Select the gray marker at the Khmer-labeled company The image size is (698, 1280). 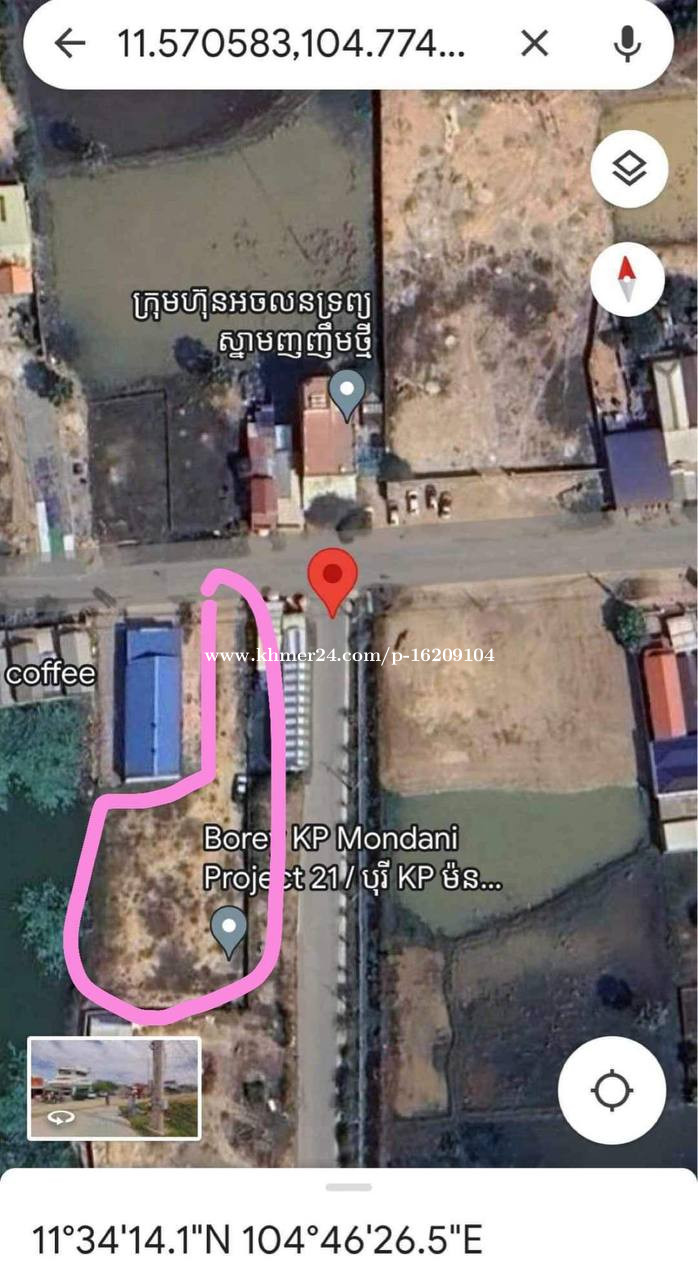[347, 394]
